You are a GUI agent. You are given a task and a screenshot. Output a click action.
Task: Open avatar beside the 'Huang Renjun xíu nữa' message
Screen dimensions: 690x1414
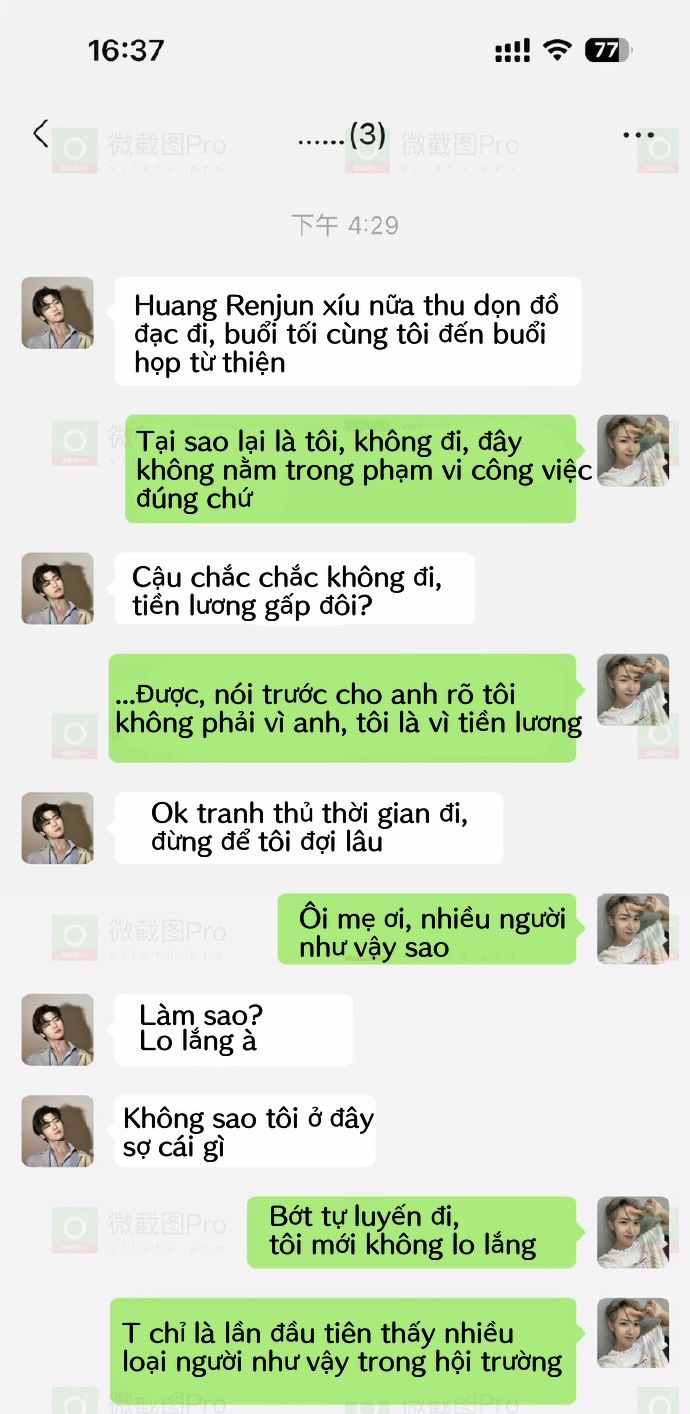click(x=57, y=313)
